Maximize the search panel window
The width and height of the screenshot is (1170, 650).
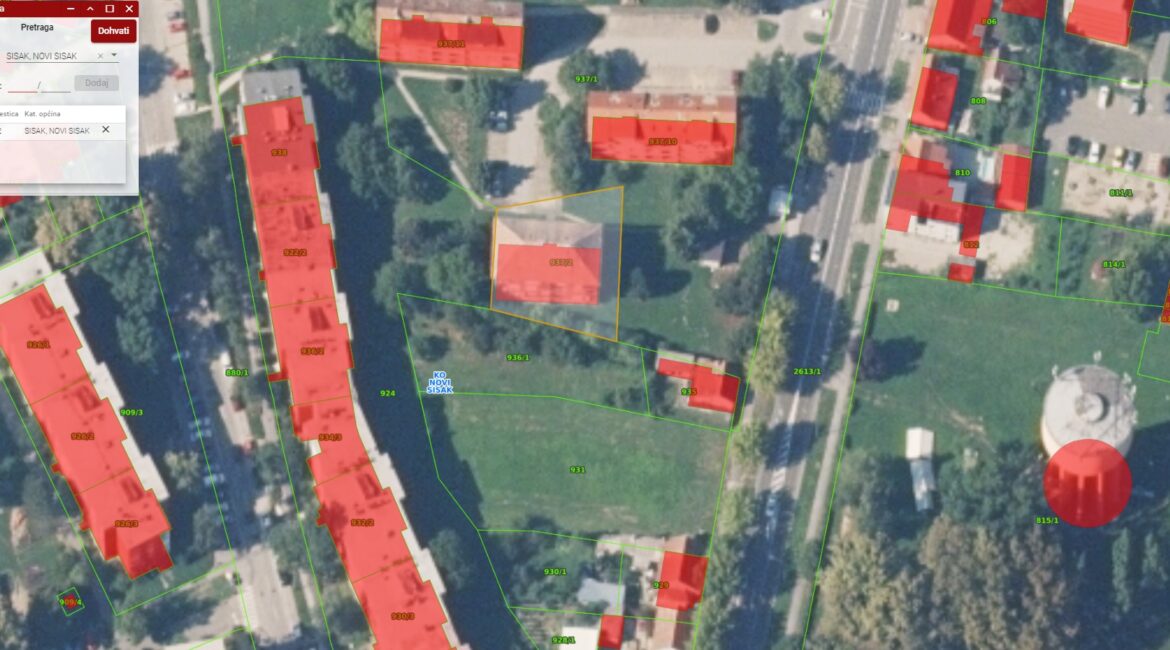point(109,9)
